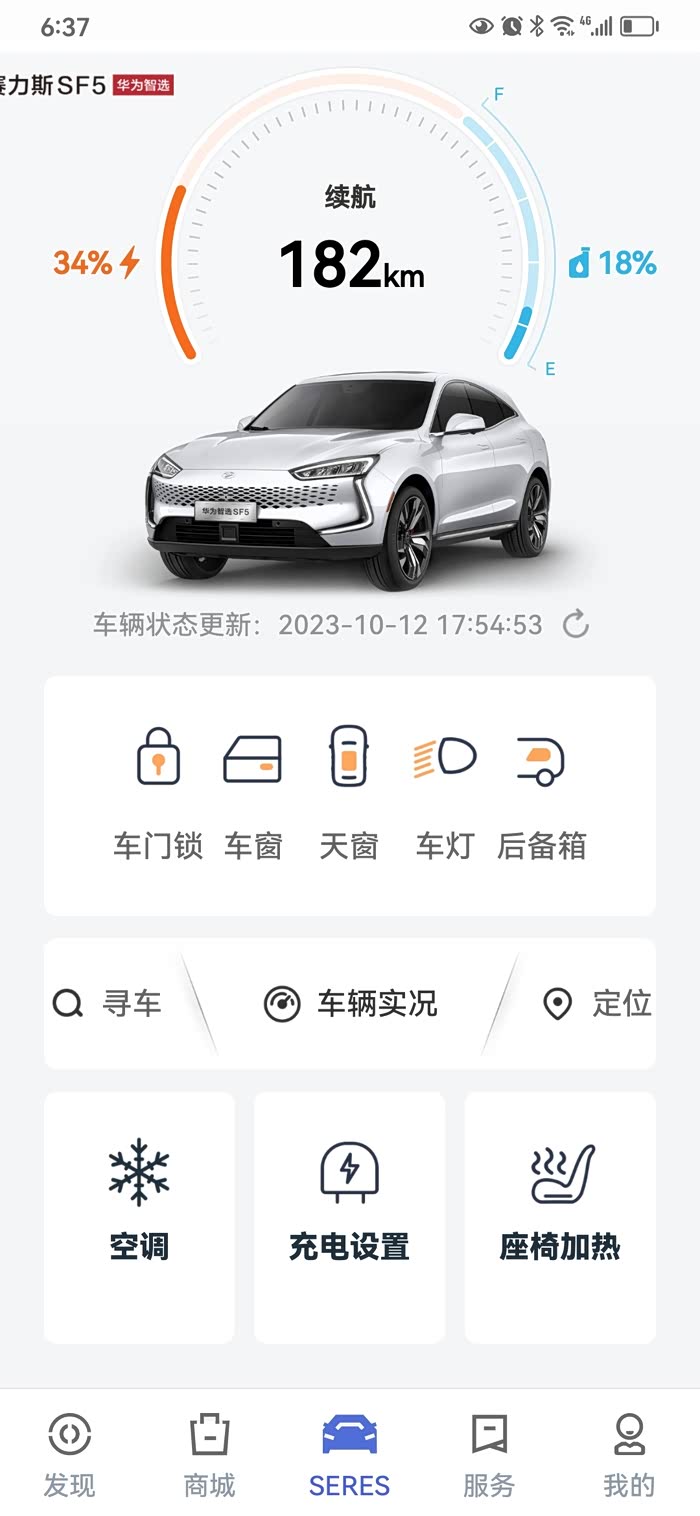Open the 空调 air conditioning card
700x1516 pixels.
(x=139, y=1216)
